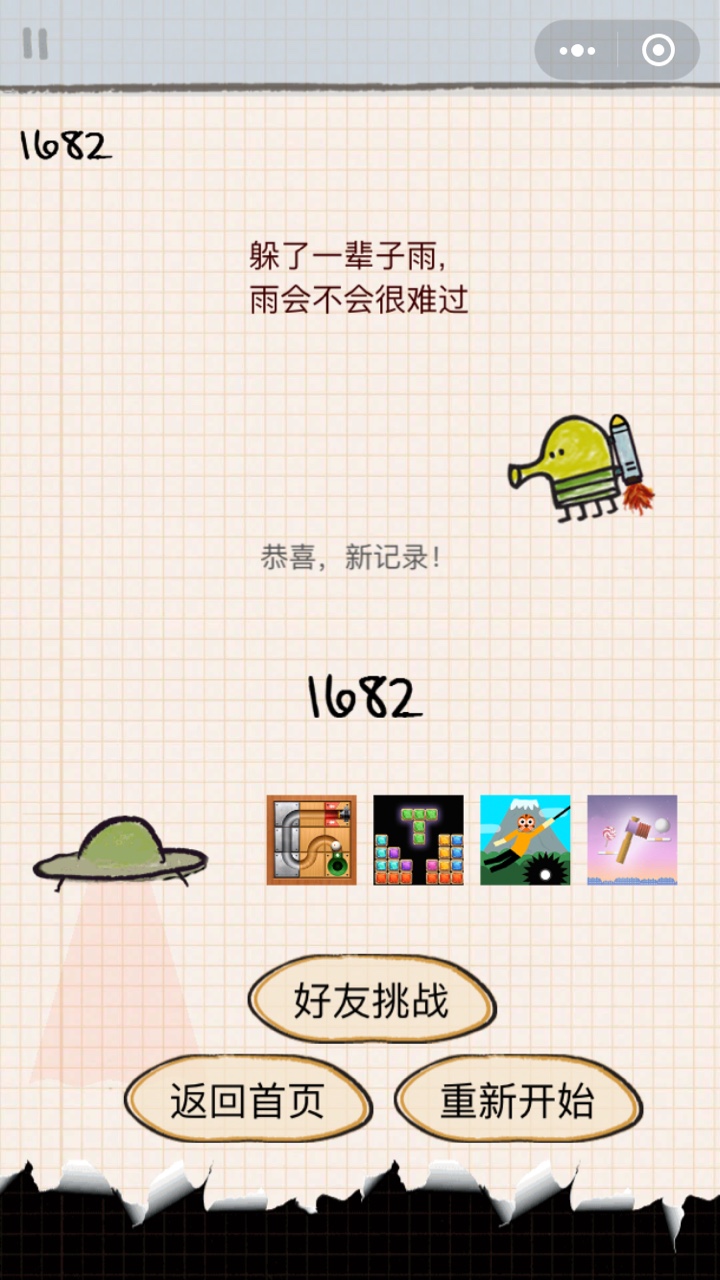This screenshot has width=720, height=1280.
Task: Open the neon jewel block puzzle game
Action: 417,840
